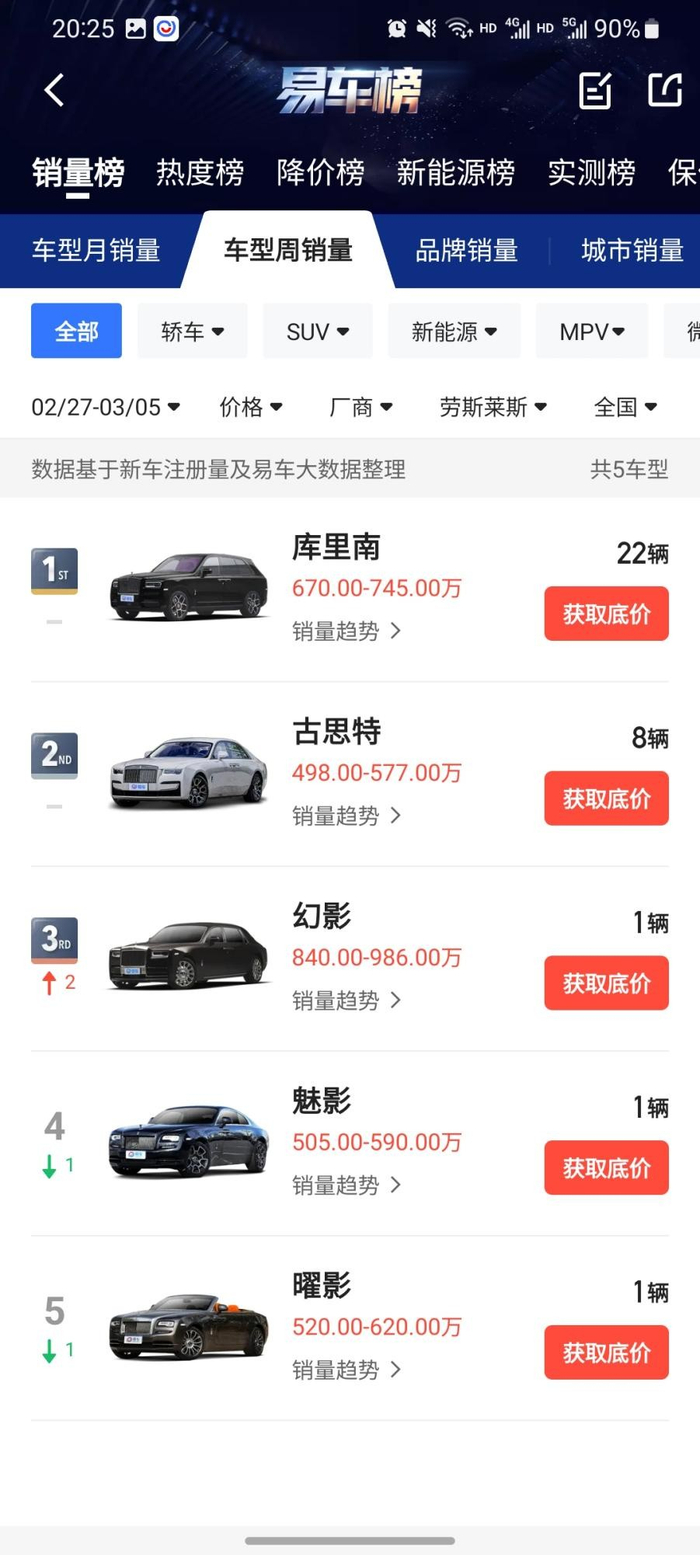Open the 新能源榜 tab
700x1555 pixels.
[x=455, y=173]
